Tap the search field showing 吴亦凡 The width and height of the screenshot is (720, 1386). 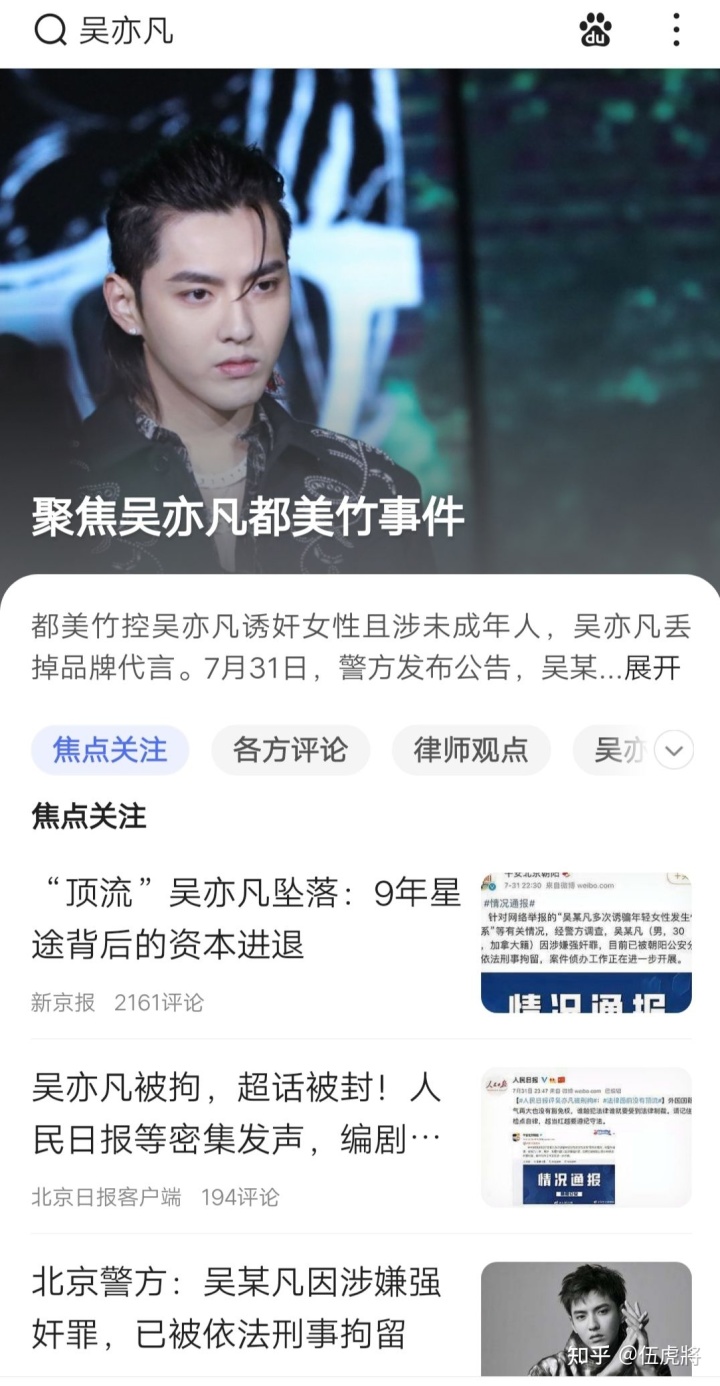click(x=300, y=31)
